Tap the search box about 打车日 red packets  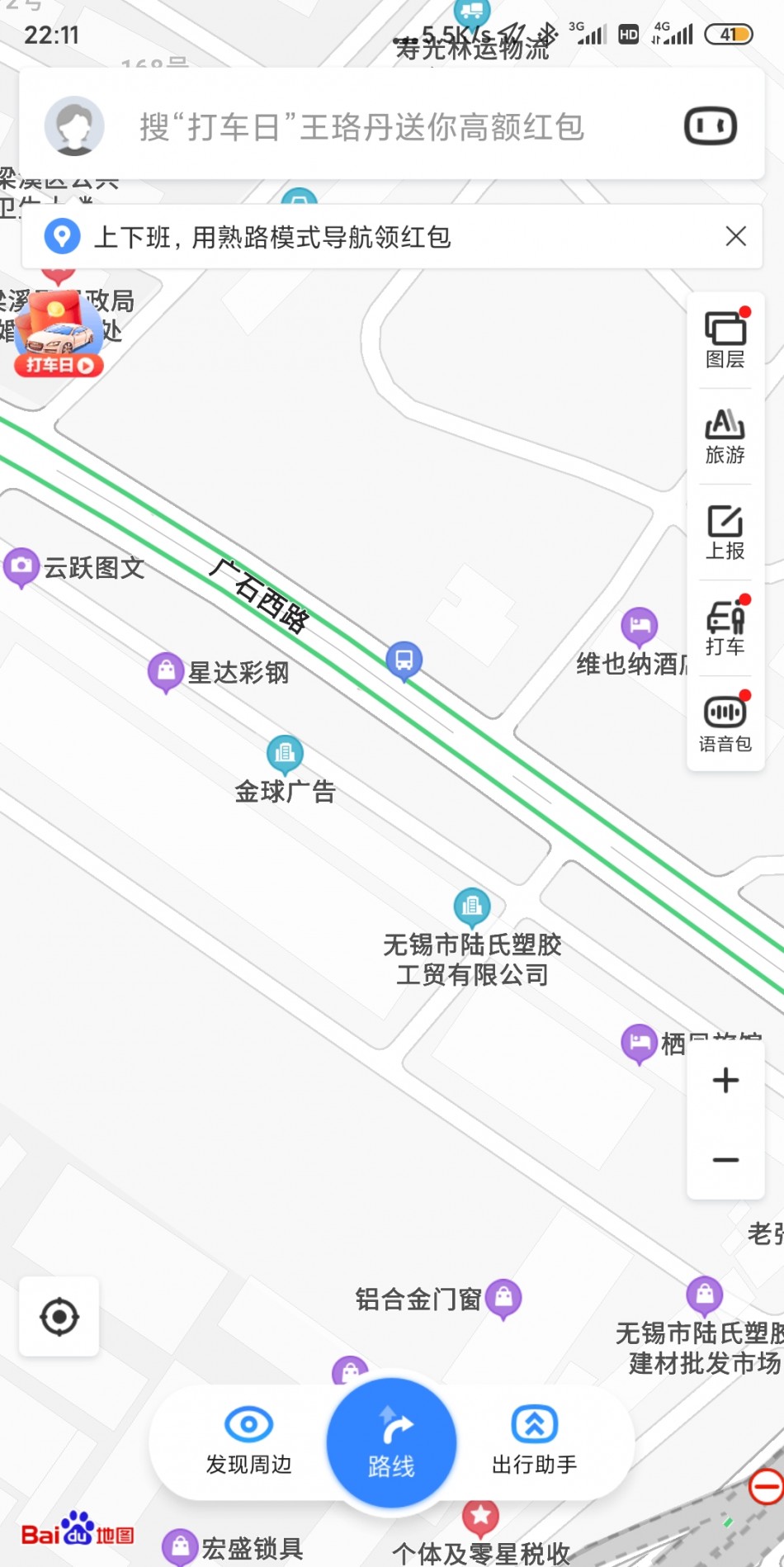click(x=361, y=127)
